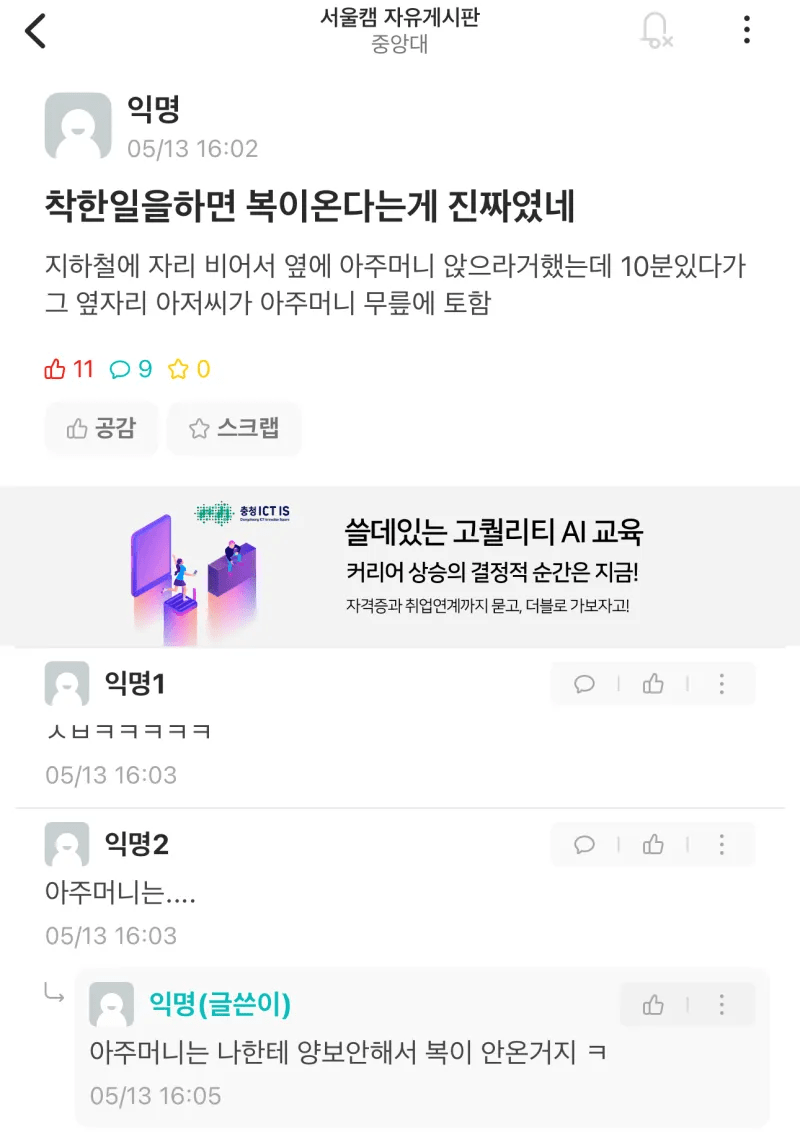Viewport: 800px width, 1142px height.
Task: Open the AI 교육 ad banner
Action: click(400, 566)
